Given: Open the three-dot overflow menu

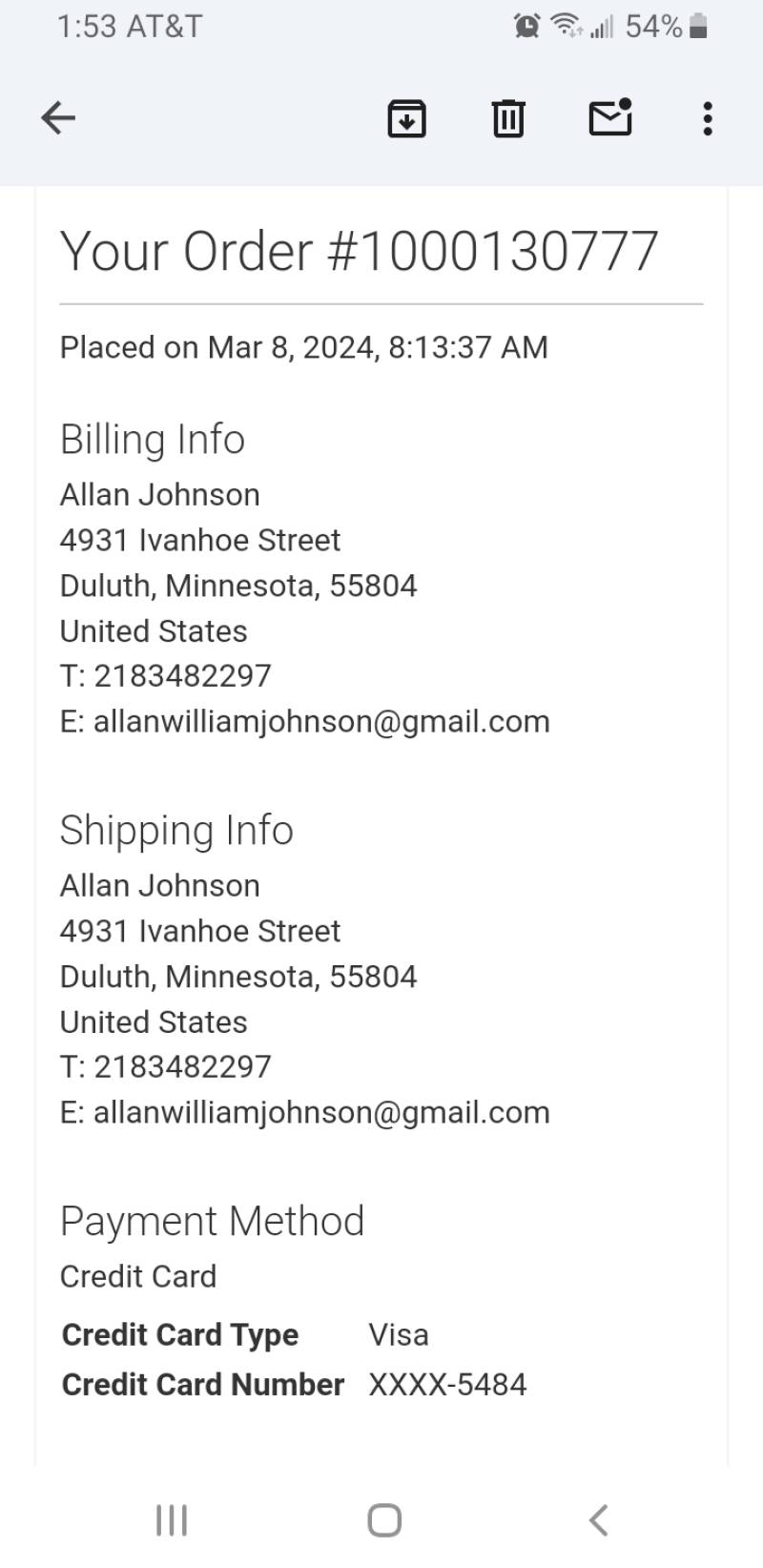Looking at the screenshot, I should tap(707, 118).
